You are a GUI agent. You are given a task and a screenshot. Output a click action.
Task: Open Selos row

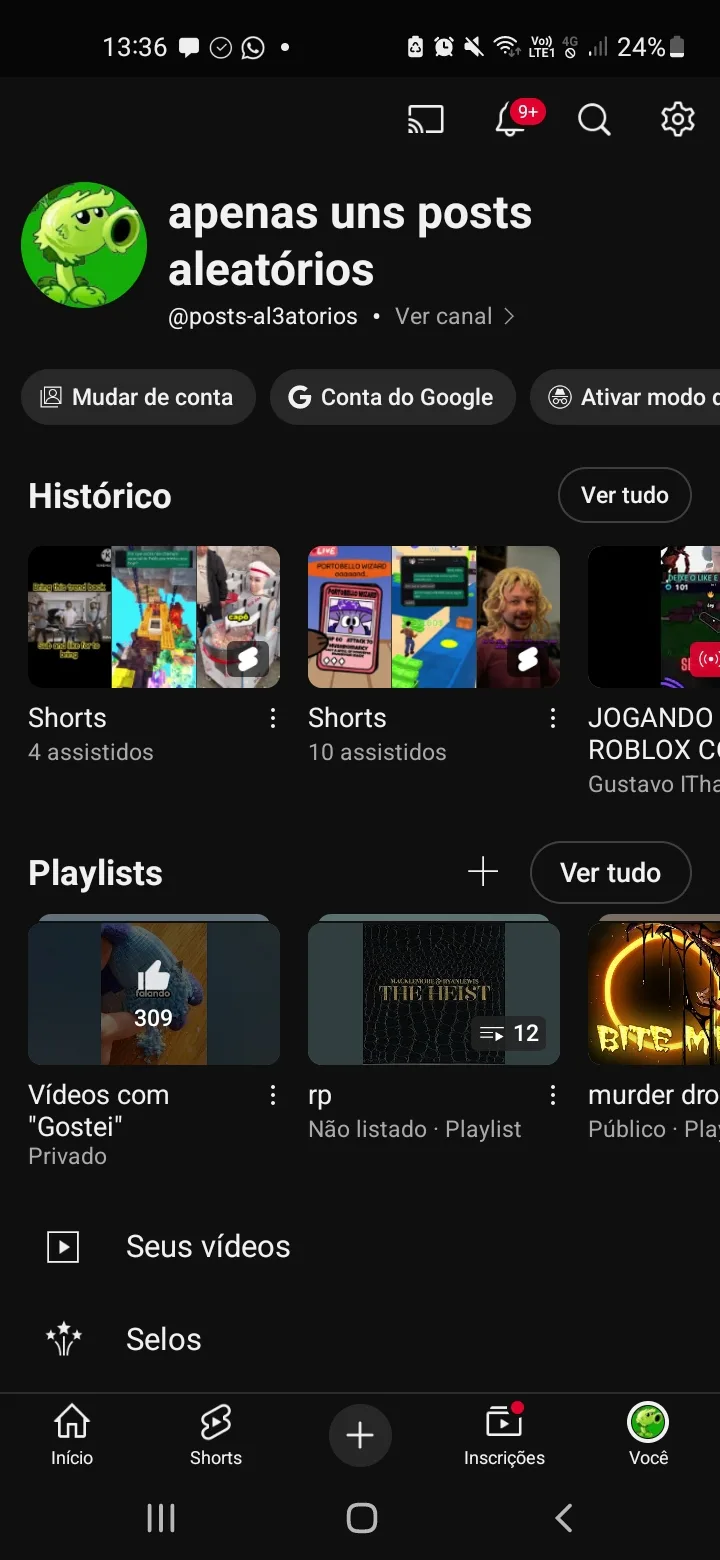[164, 1340]
